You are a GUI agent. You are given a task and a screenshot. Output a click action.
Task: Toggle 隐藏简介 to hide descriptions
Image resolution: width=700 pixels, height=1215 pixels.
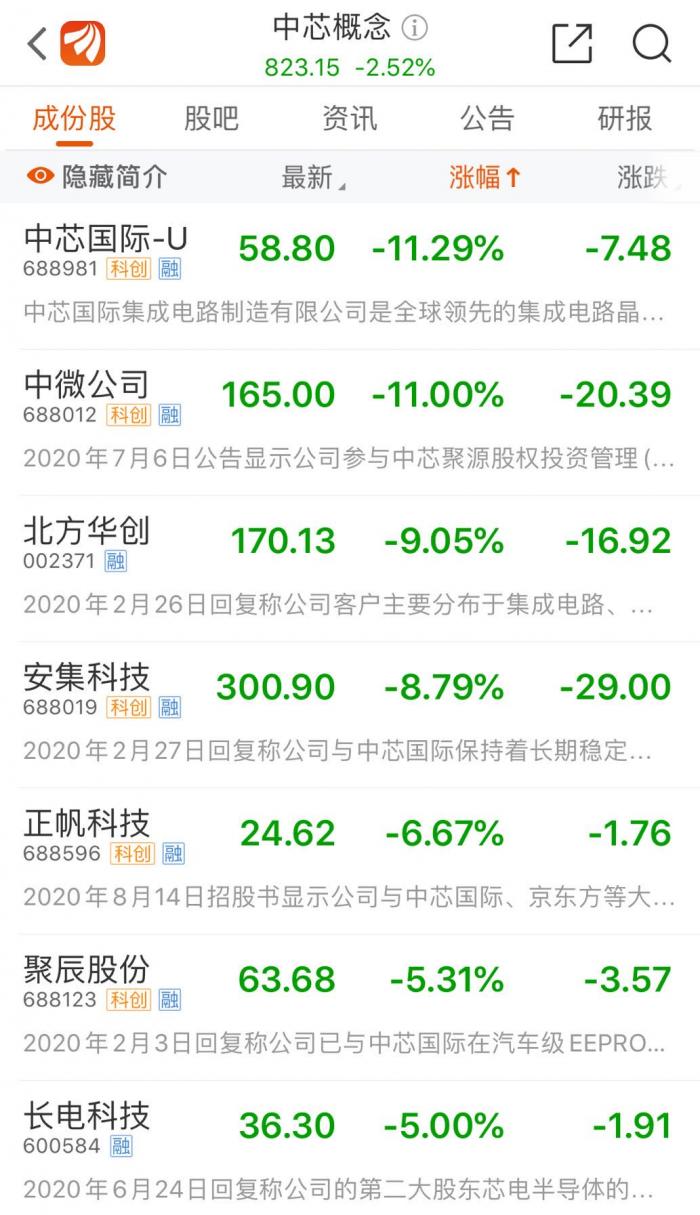click(98, 178)
